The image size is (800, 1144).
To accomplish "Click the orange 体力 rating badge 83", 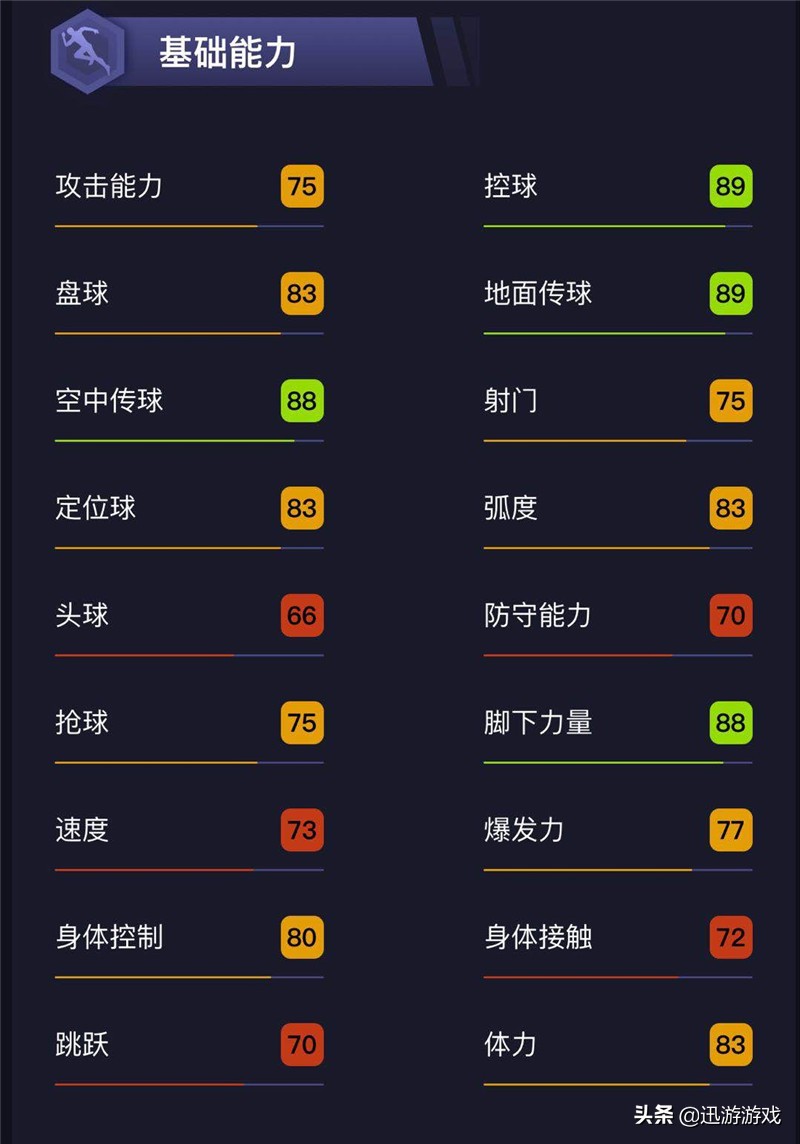I will 731,1045.
